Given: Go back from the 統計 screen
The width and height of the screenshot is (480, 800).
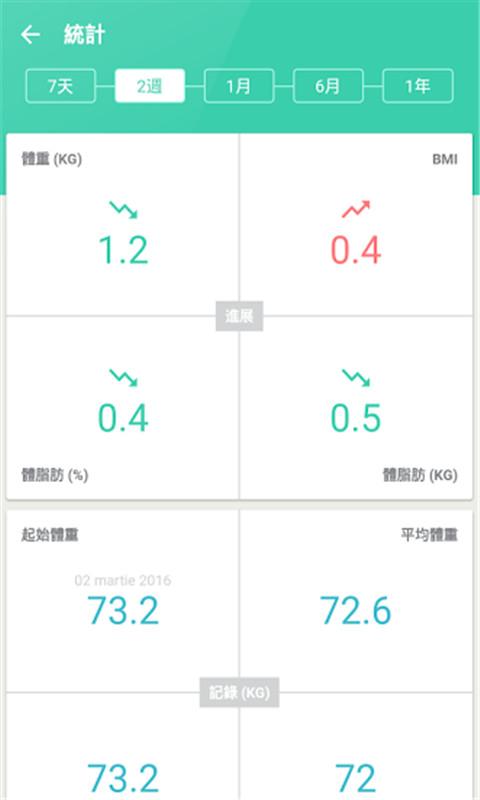Looking at the screenshot, I should 31,35.
